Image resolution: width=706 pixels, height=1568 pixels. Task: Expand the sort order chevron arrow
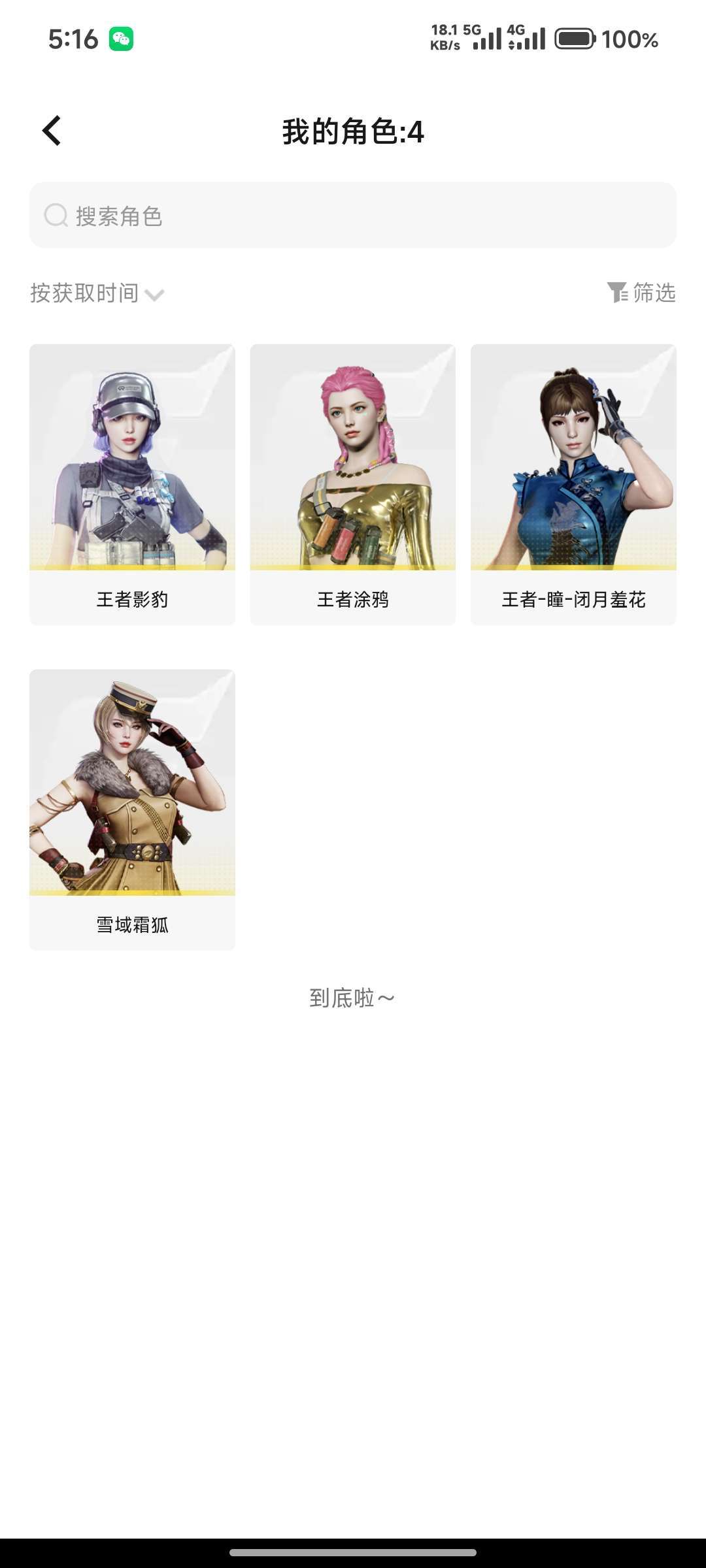click(x=155, y=296)
